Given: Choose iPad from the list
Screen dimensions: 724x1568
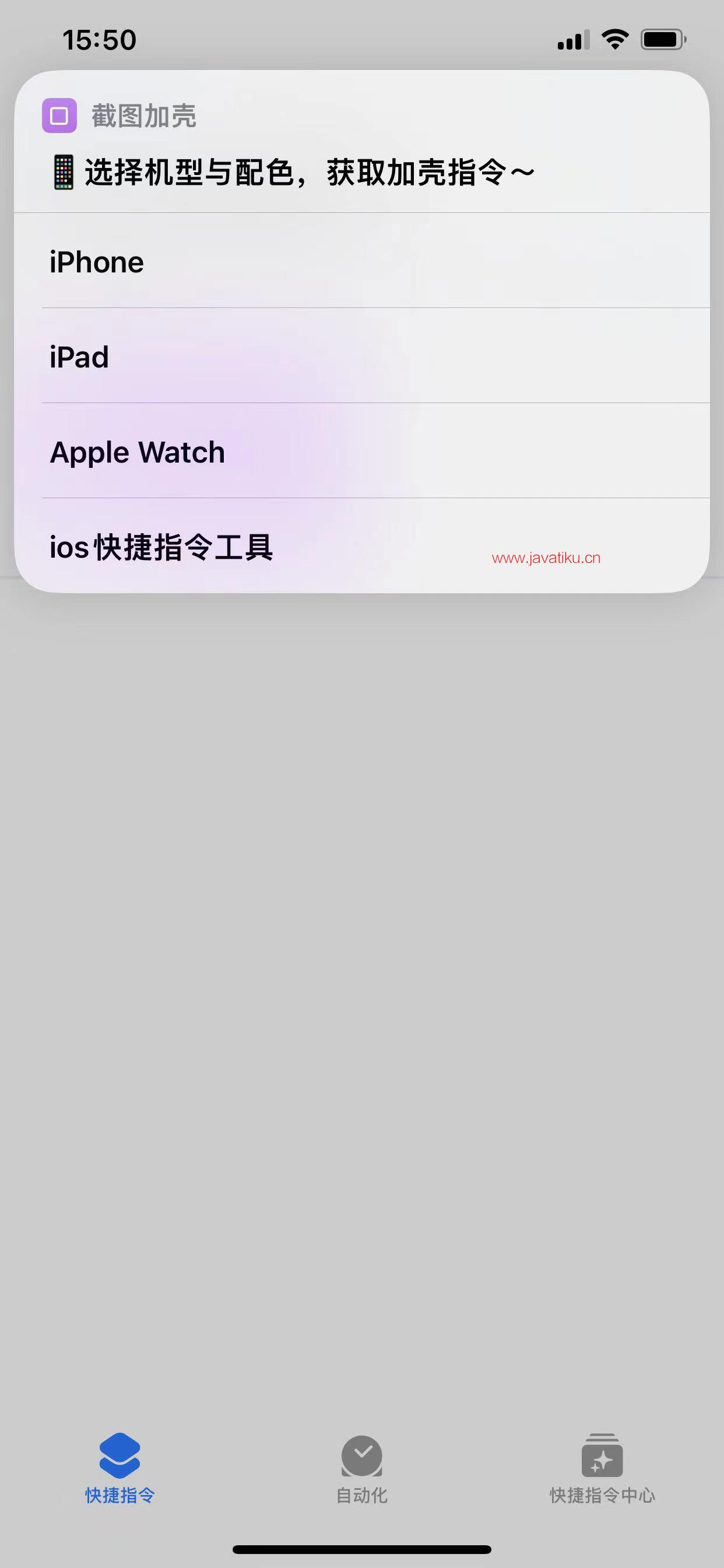Looking at the screenshot, I should 361,356.
